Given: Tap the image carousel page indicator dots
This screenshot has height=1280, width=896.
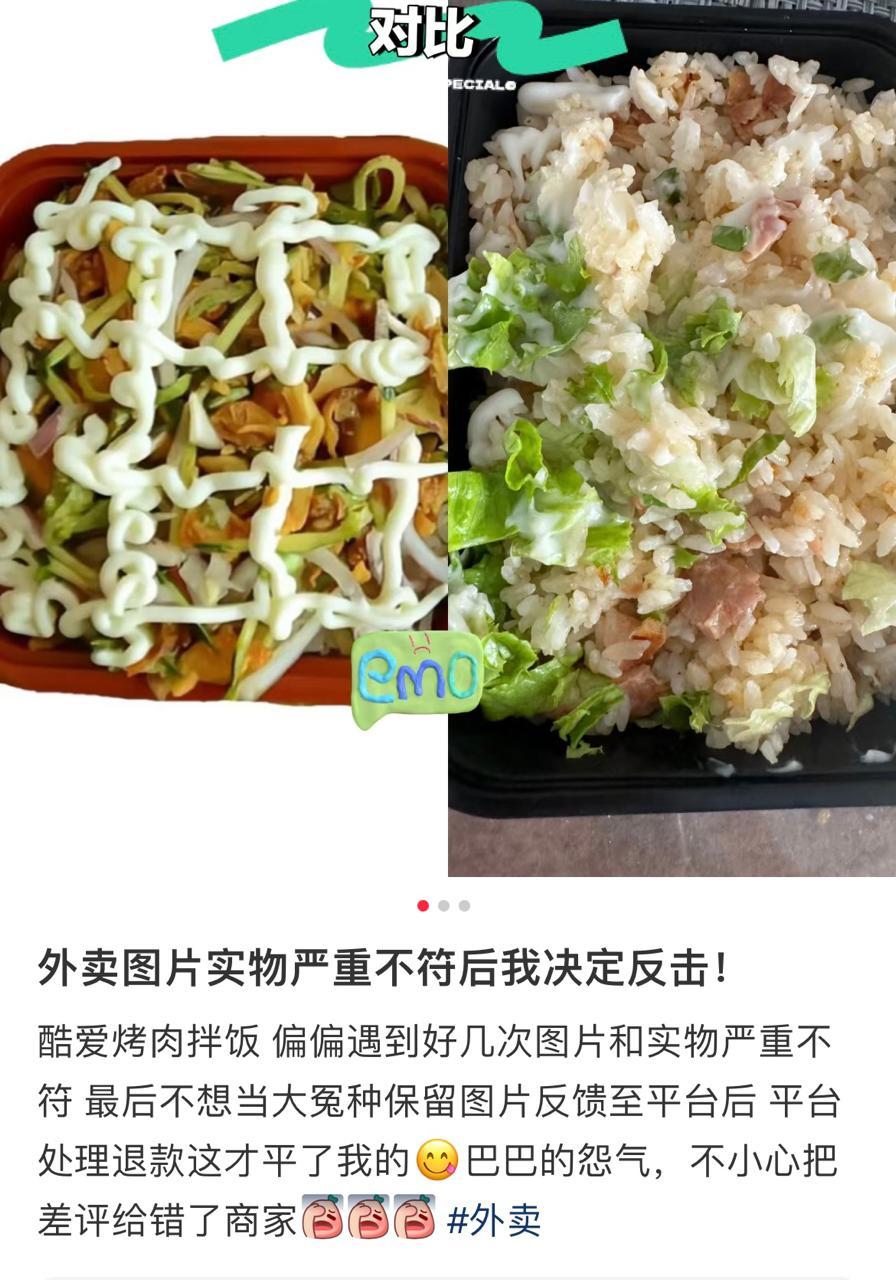Looking at the screenshot, I should click(x=443, y=906).
